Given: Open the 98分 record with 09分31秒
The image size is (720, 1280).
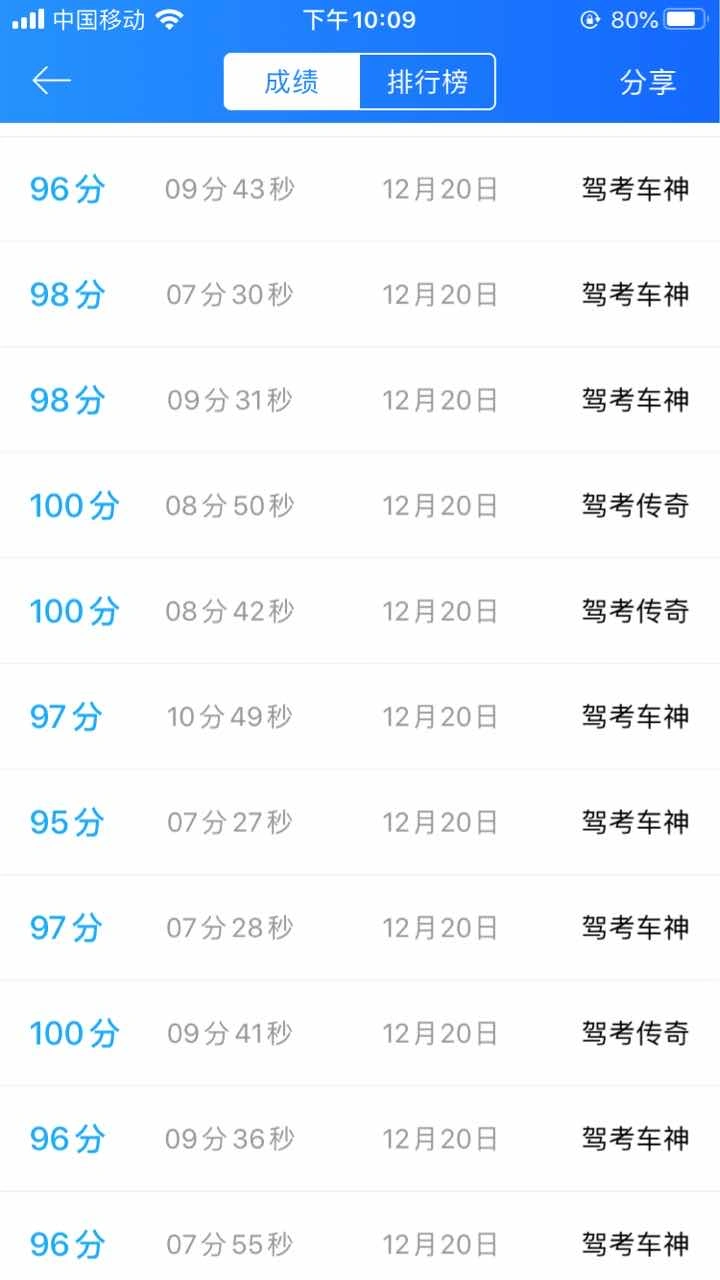Looking at the screenshot, I should click(x=360, y=400).
